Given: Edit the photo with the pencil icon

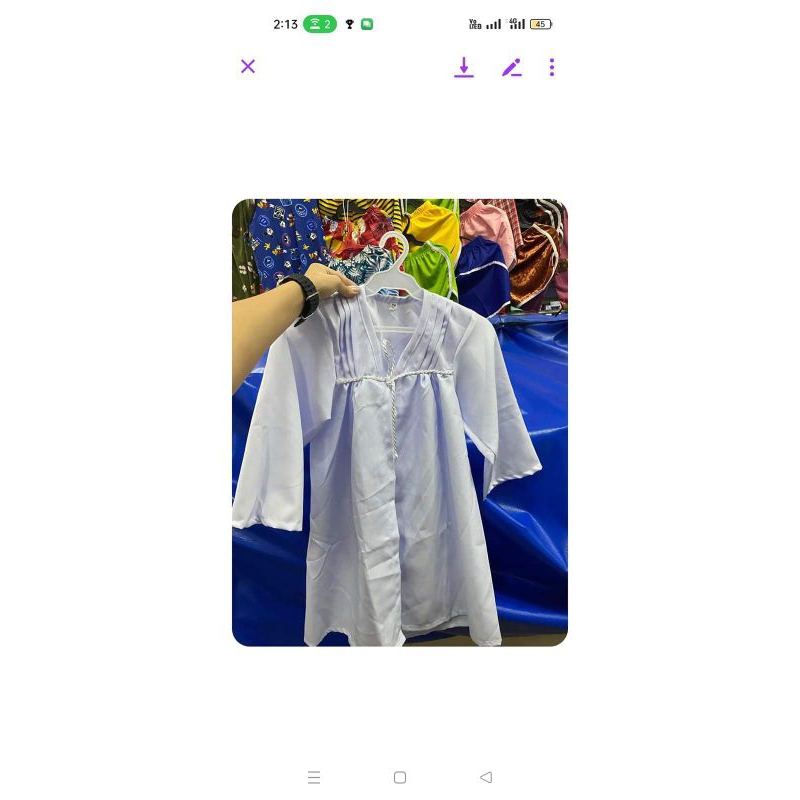Looking at the screenshot, I should (512, 67).
